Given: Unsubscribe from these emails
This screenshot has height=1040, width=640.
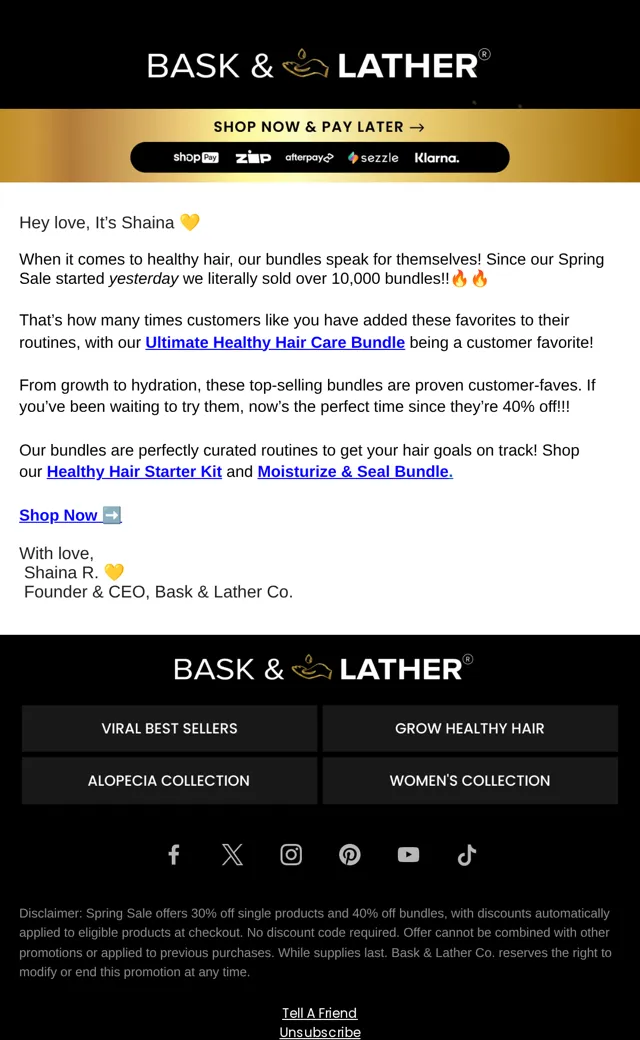Looking at the screenshot, I should tap(320, 1032).
